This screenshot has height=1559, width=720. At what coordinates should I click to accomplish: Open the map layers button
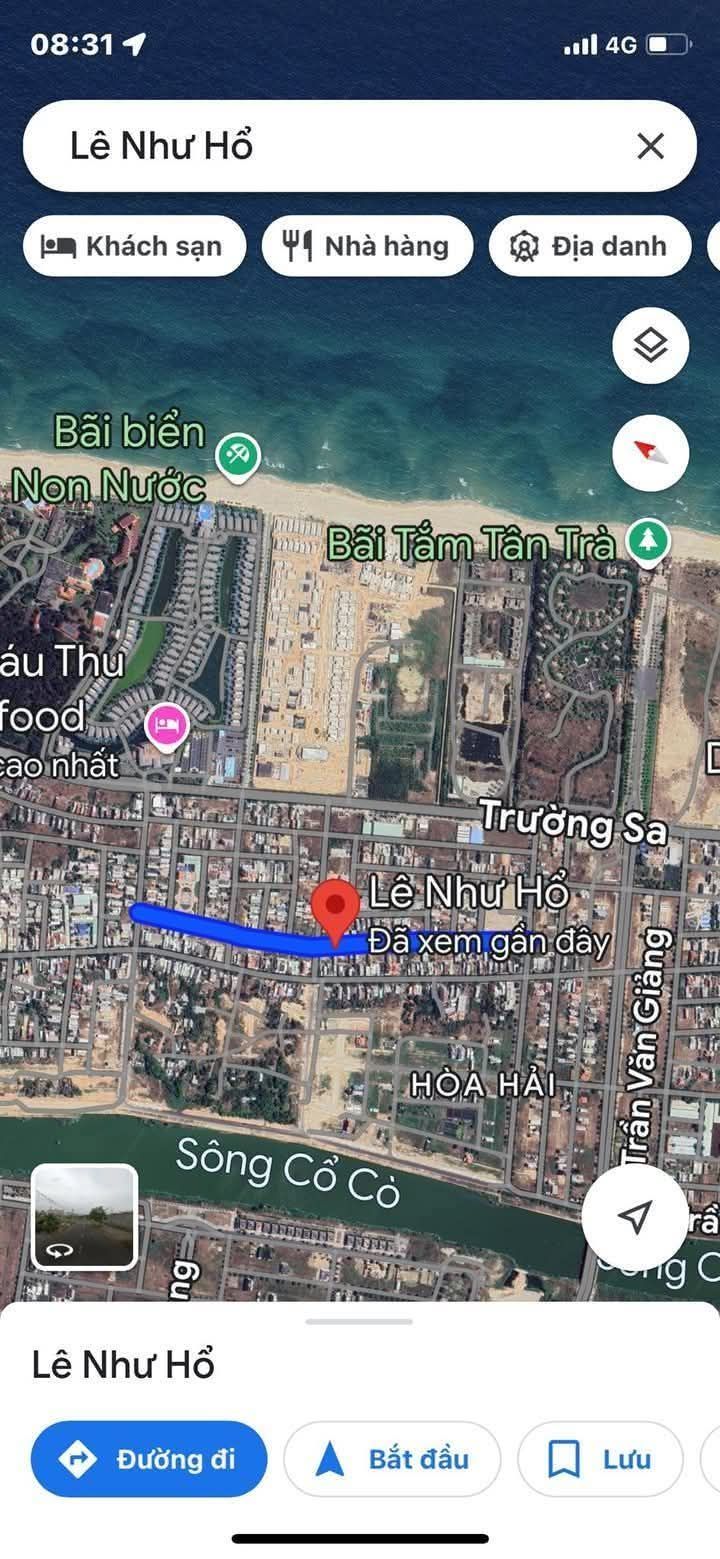pyautogui.click(x=650, y=346)
